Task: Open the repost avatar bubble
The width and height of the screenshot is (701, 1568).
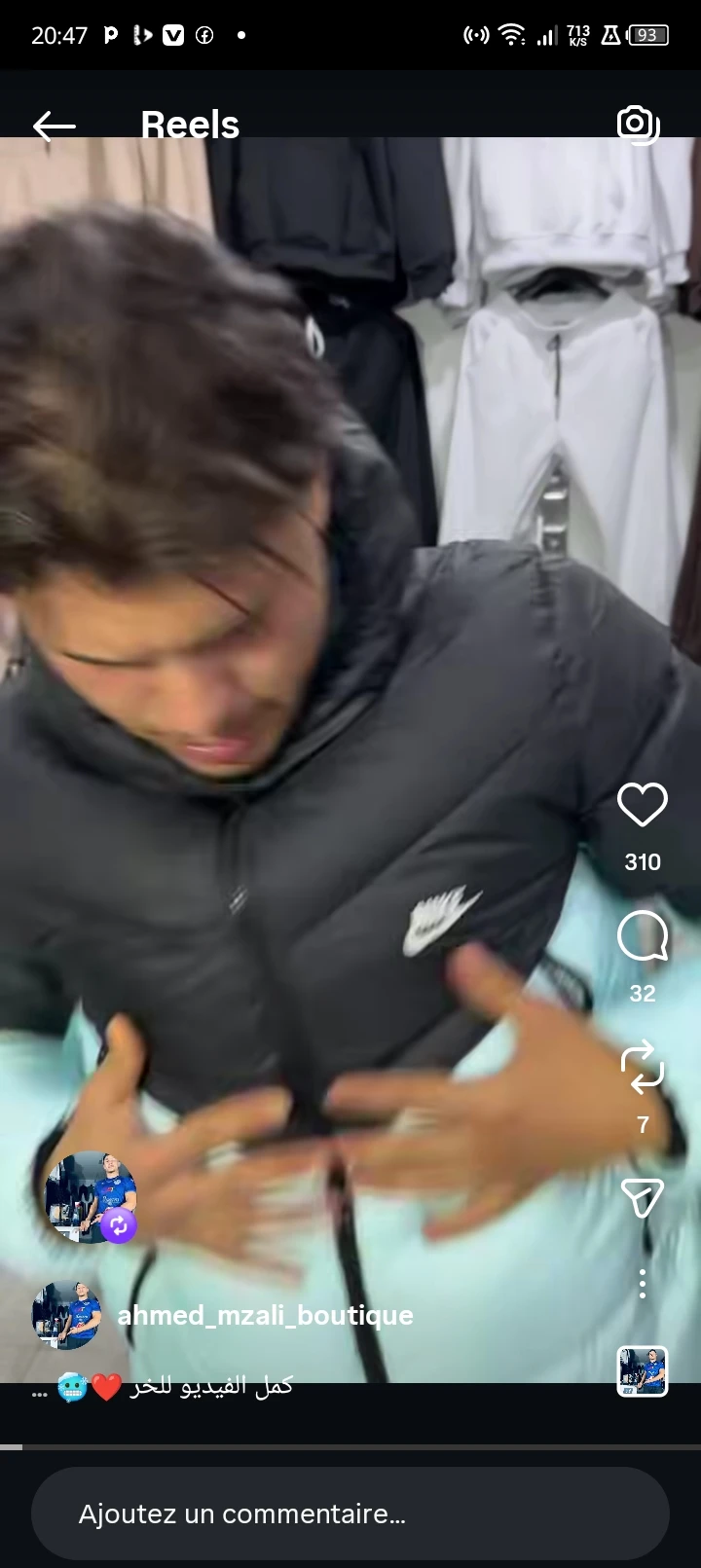Action: click(91, 1198)
